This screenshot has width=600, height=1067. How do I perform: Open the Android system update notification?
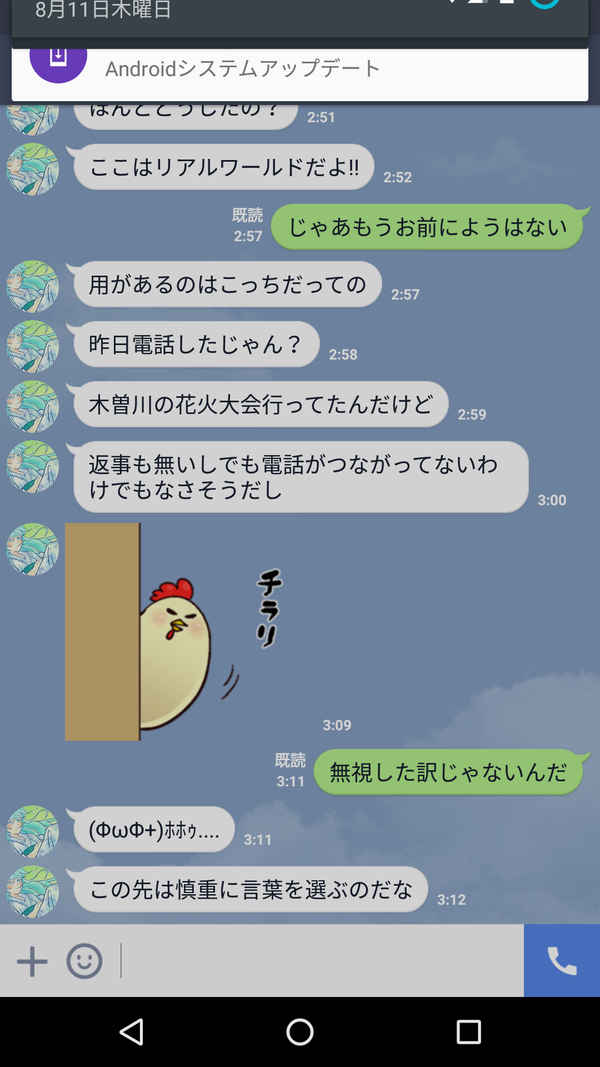click(300, 68)
